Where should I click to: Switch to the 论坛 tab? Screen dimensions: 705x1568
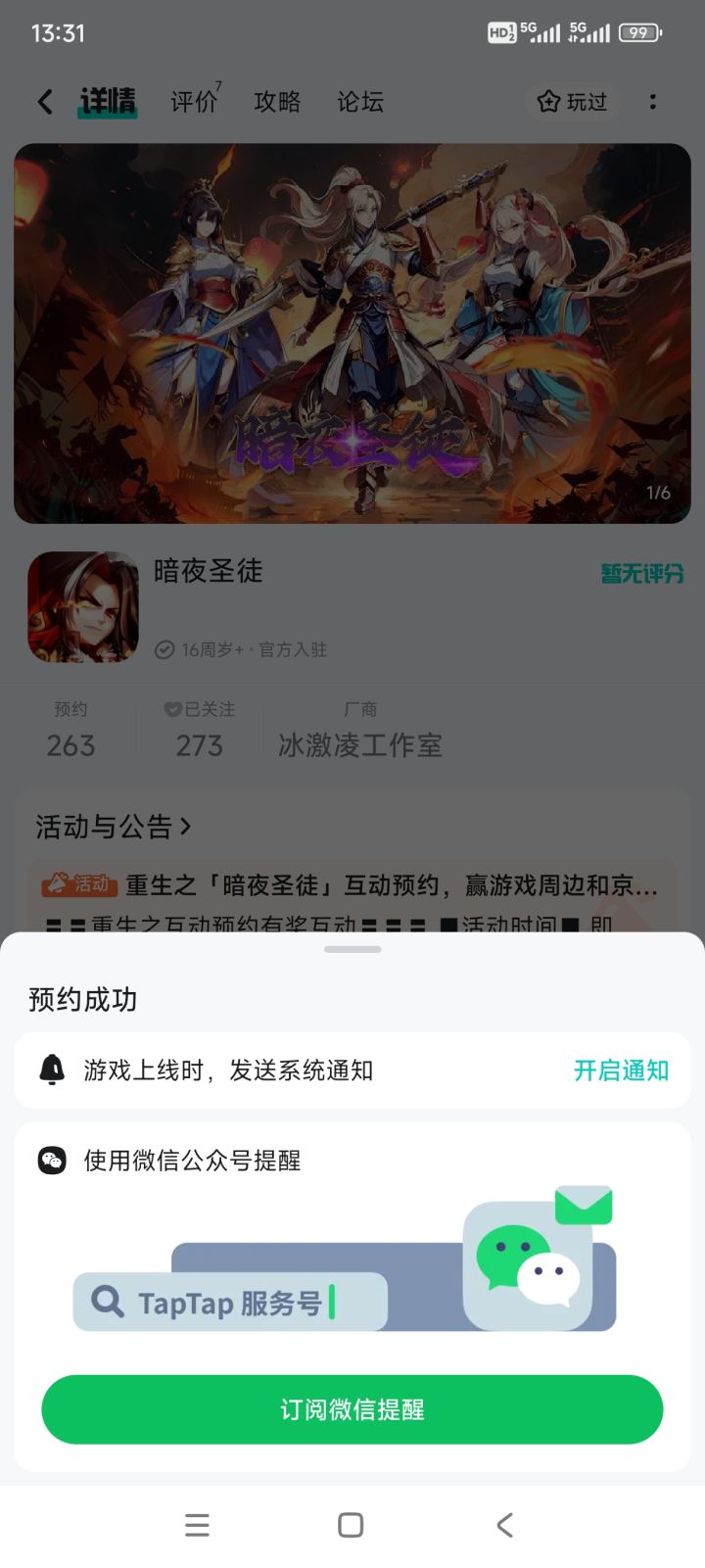click(359, 101)
